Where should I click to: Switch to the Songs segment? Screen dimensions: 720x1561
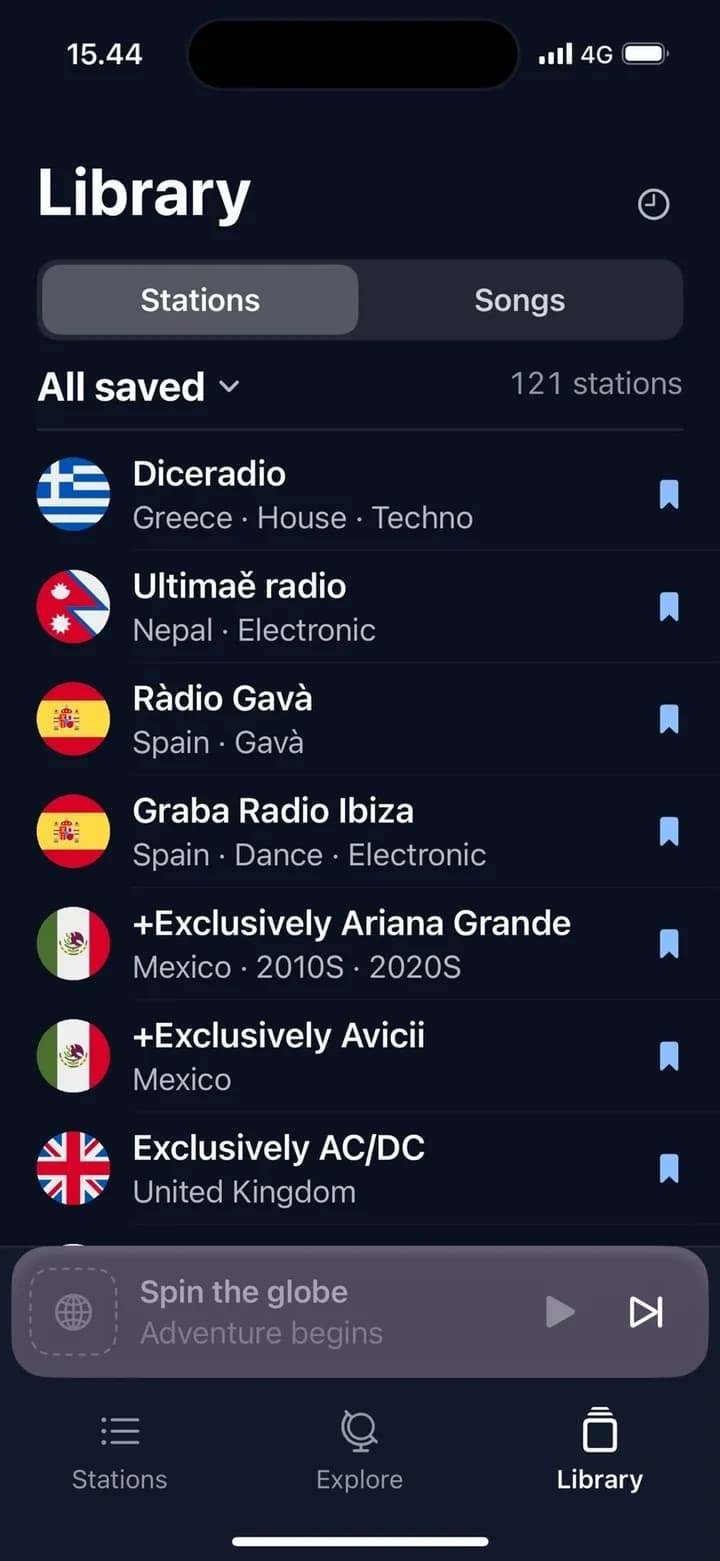(520, 300)
